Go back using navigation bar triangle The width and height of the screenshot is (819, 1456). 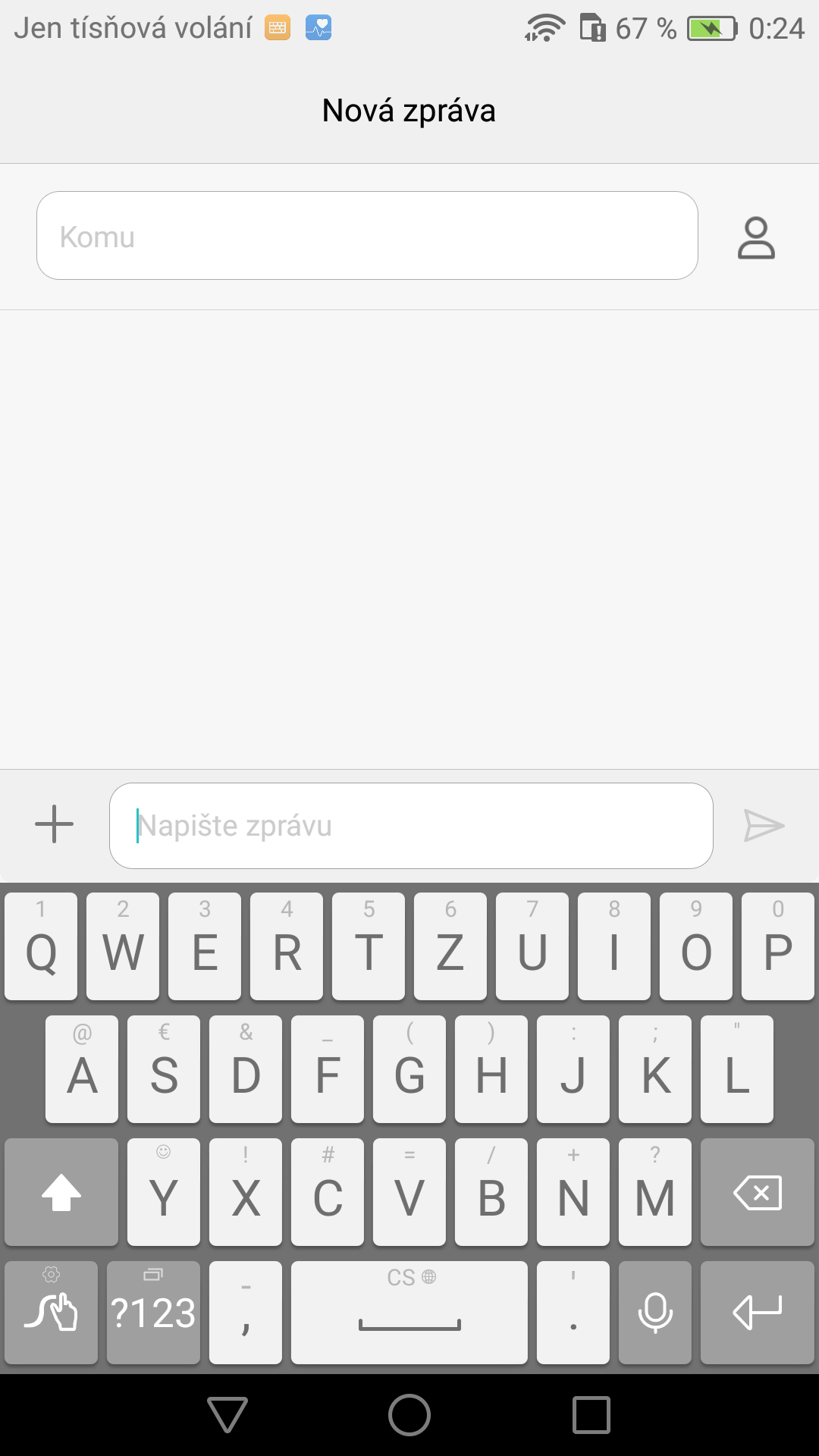[227, 1414]
